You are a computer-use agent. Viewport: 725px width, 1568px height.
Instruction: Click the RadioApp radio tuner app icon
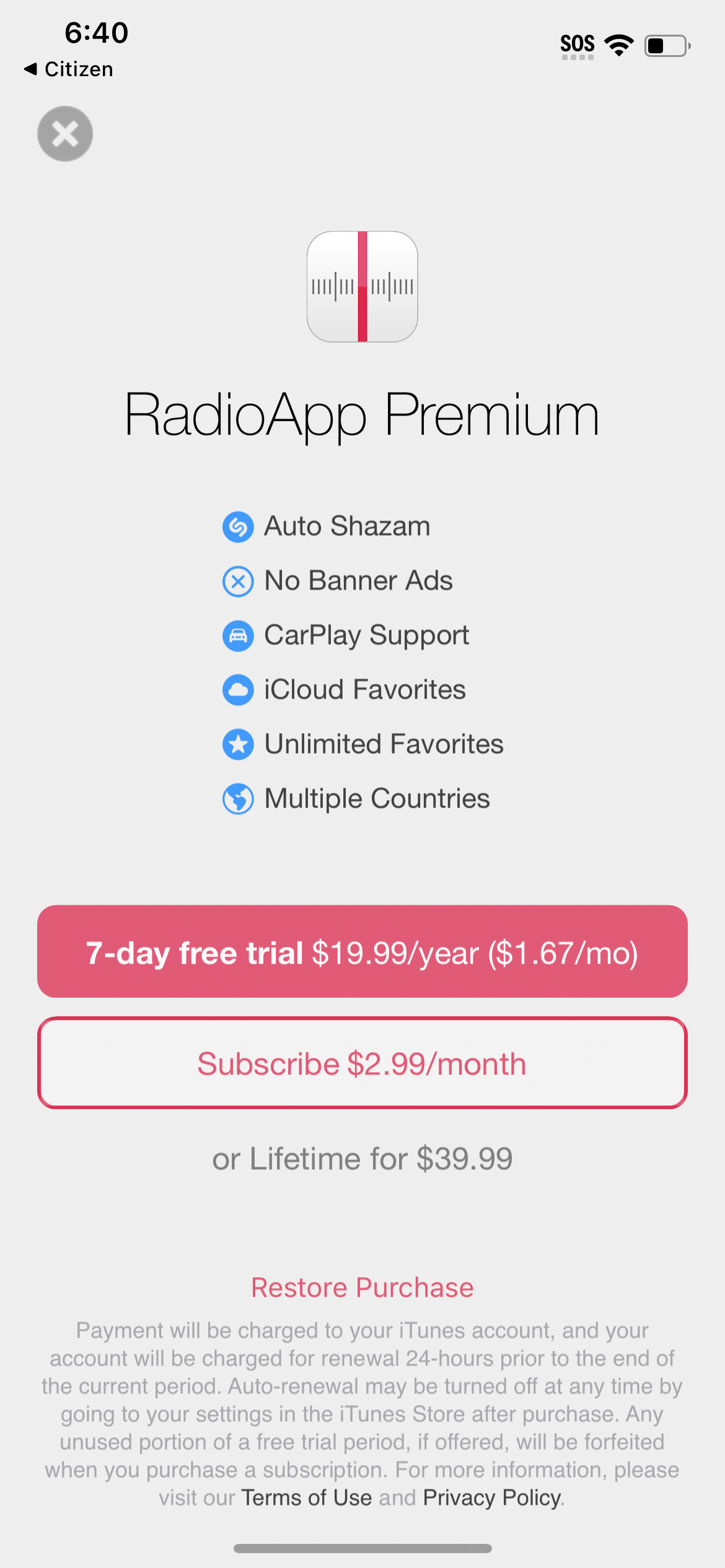(362, 287)
